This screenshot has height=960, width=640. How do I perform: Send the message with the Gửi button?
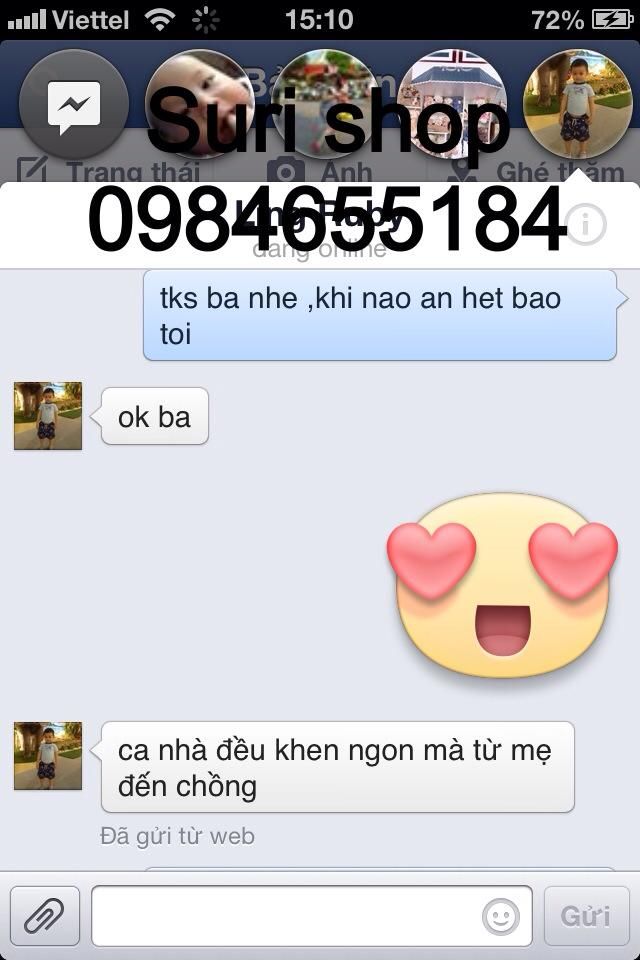click(585, 915)
